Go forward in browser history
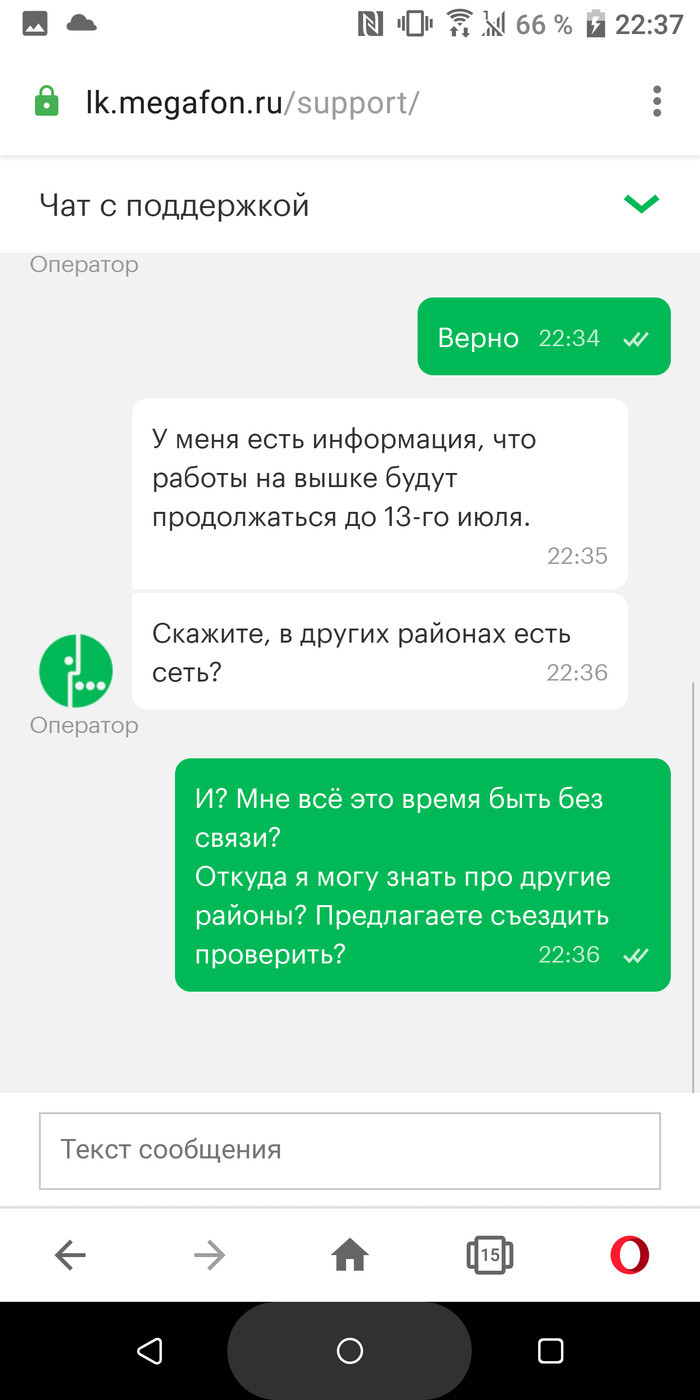 point(210,1254)
